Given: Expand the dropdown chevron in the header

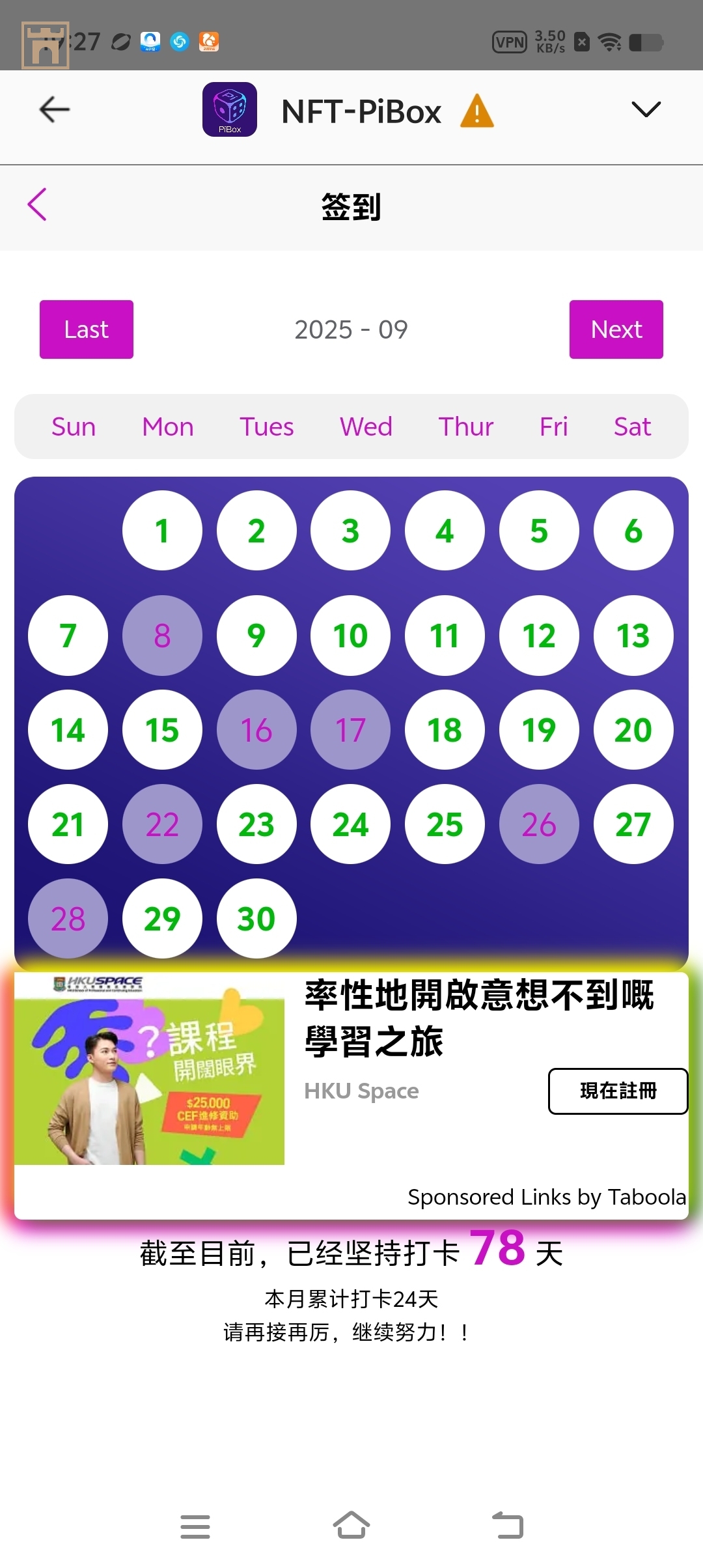Looking at the screenshot, I should tap(646, 109).
